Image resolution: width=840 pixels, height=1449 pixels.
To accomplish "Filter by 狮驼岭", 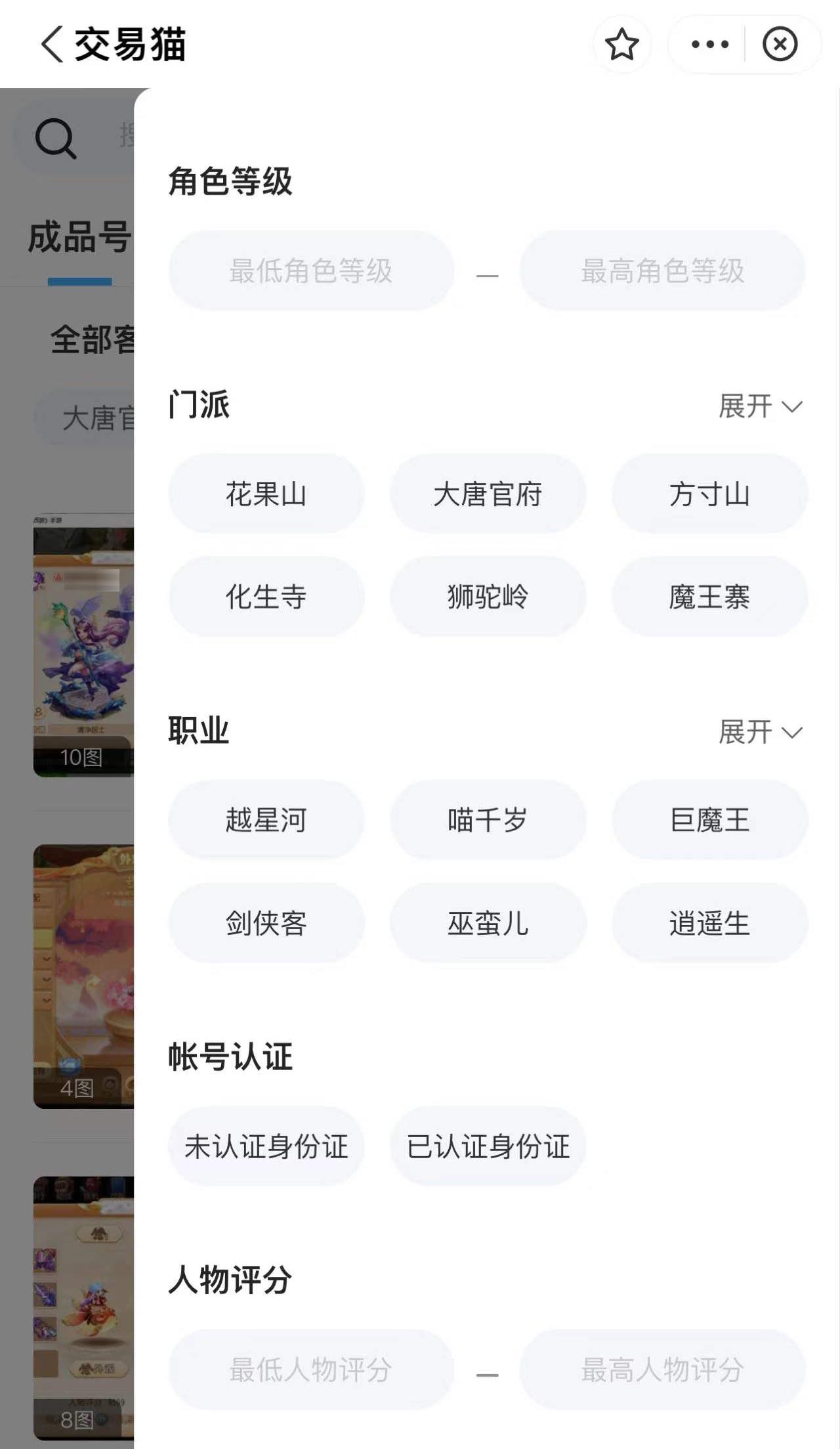I will (488, 596).
